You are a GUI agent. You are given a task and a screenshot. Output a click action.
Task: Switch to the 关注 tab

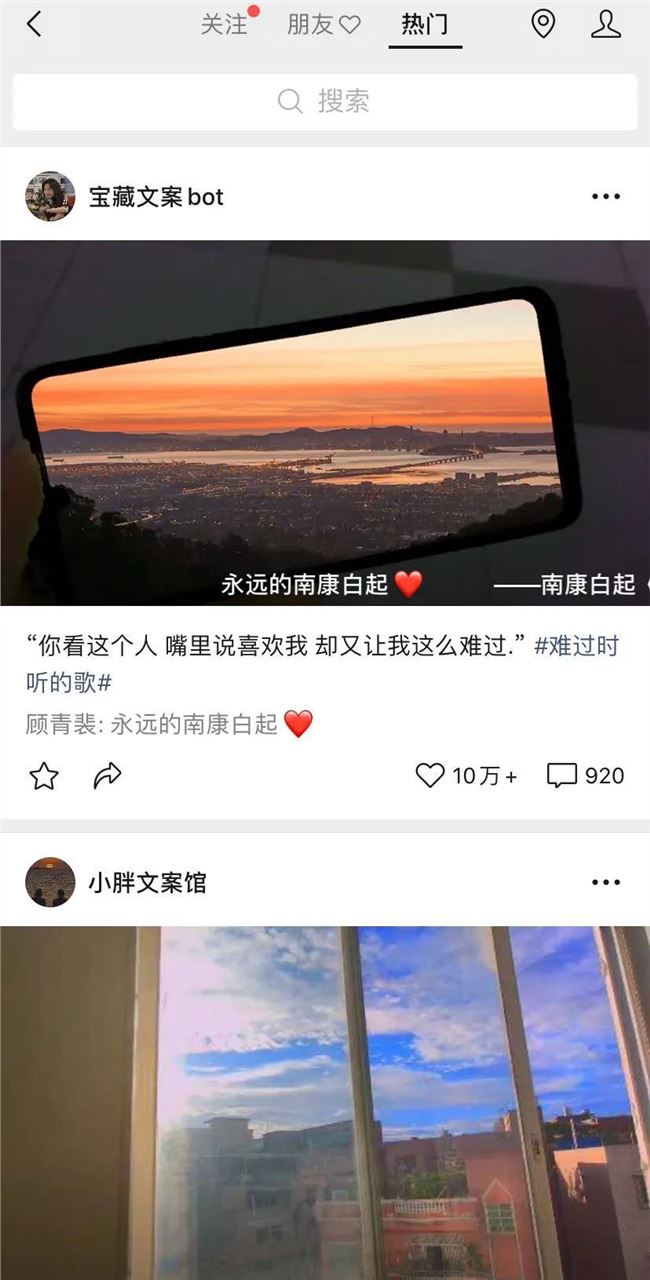[224, 25]
